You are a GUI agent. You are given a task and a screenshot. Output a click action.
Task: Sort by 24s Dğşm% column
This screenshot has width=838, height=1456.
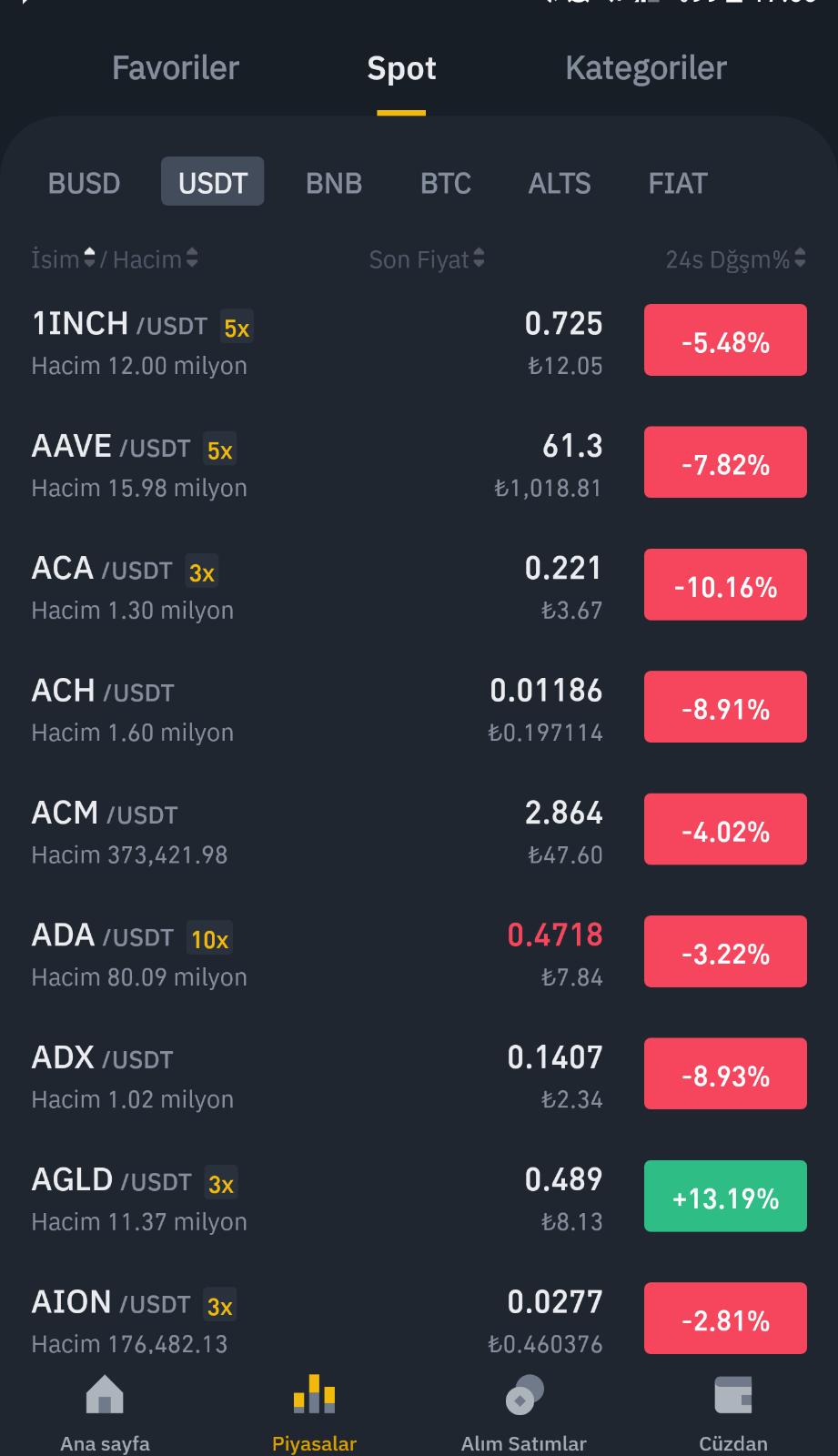[735, 259]
